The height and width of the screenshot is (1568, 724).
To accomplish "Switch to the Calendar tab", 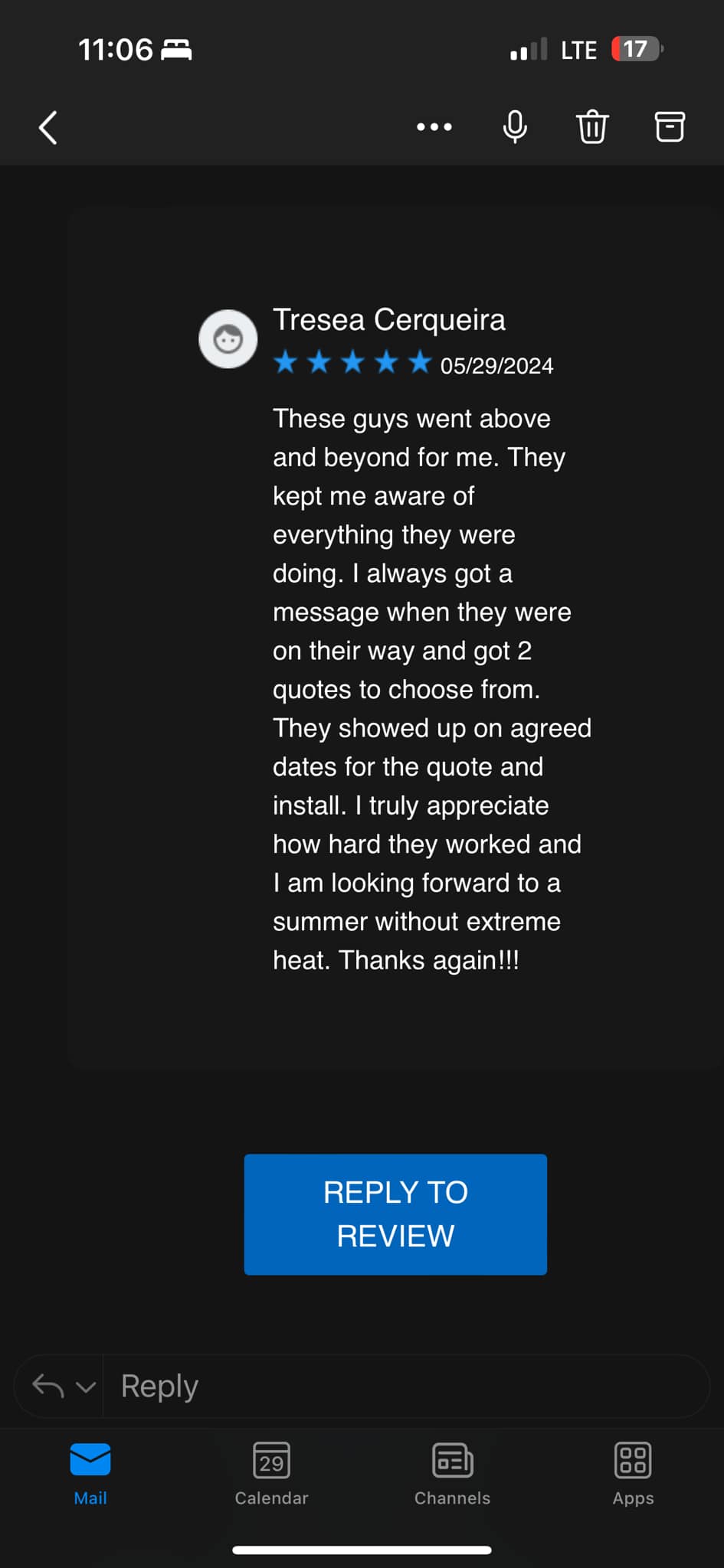I will pyautogui.click(x=271, y=1473).
